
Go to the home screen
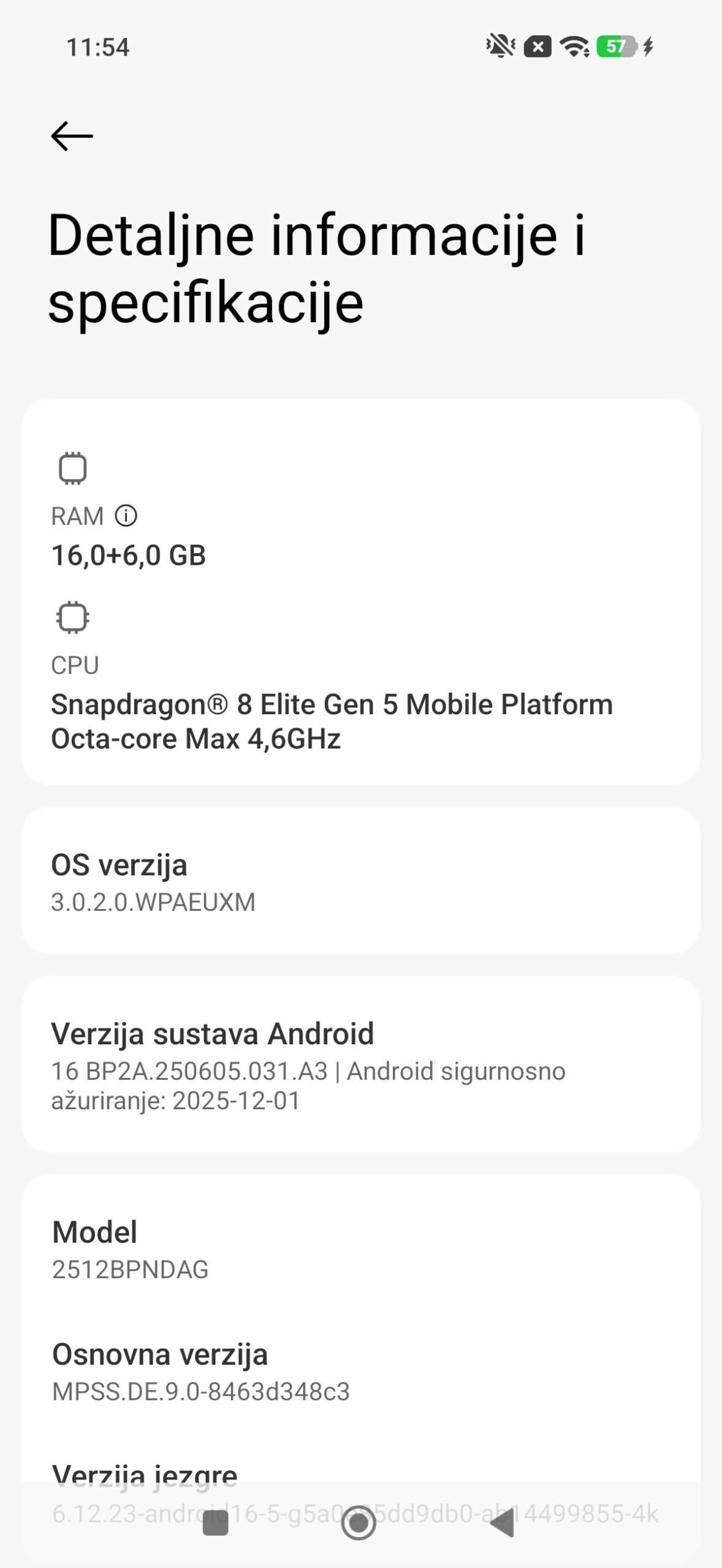[x=359, y=1523]
